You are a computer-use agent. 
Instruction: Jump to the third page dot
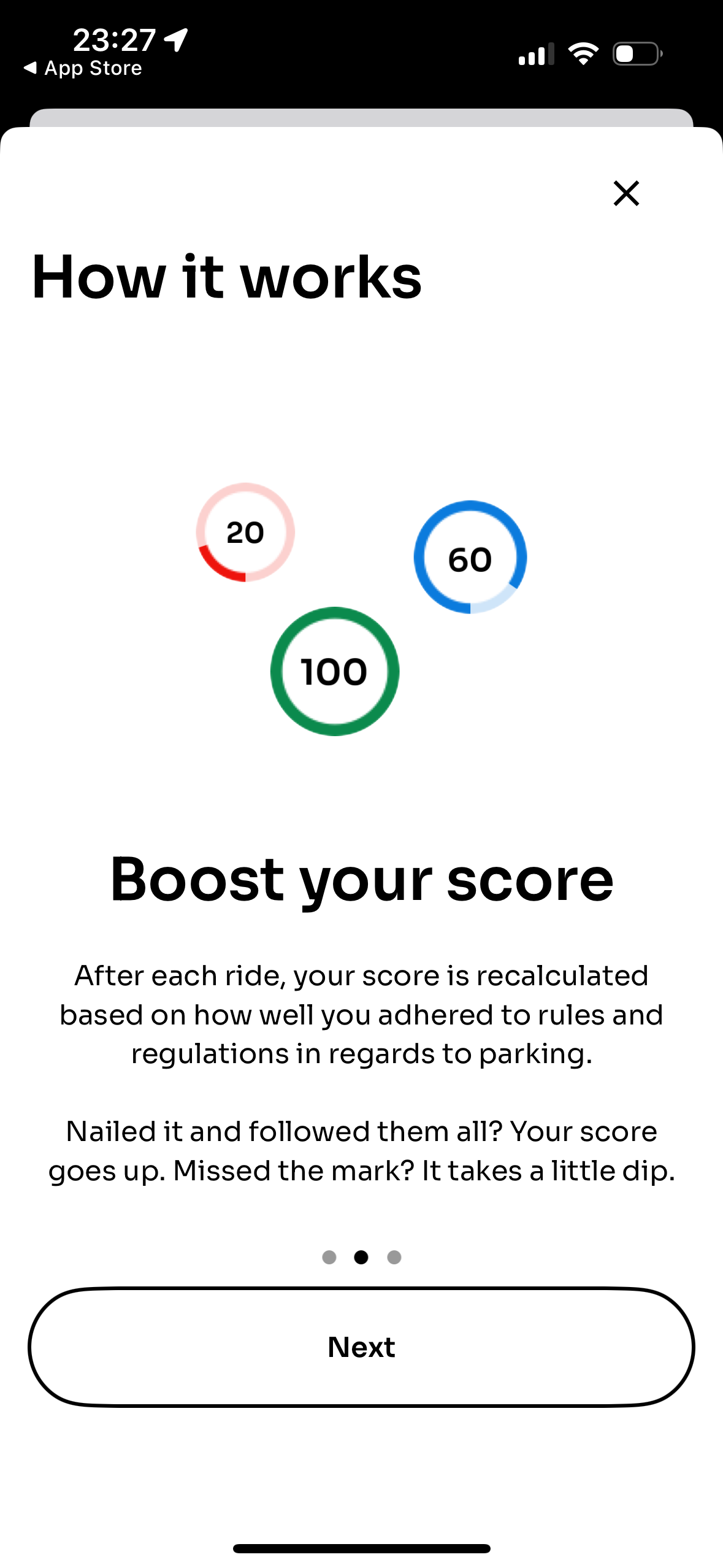tap(394, 1257)
